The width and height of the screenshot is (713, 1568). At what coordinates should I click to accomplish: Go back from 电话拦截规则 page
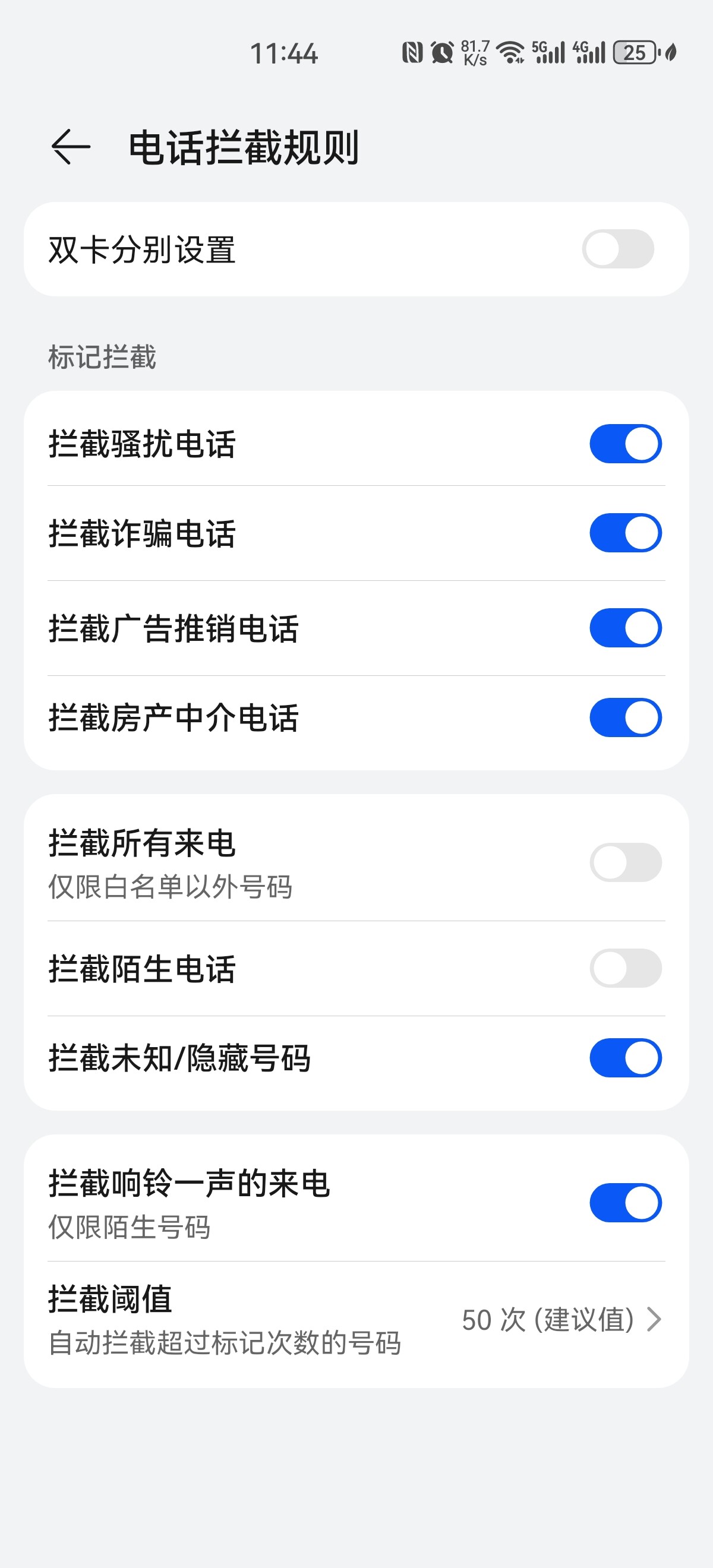pos(71,147)
